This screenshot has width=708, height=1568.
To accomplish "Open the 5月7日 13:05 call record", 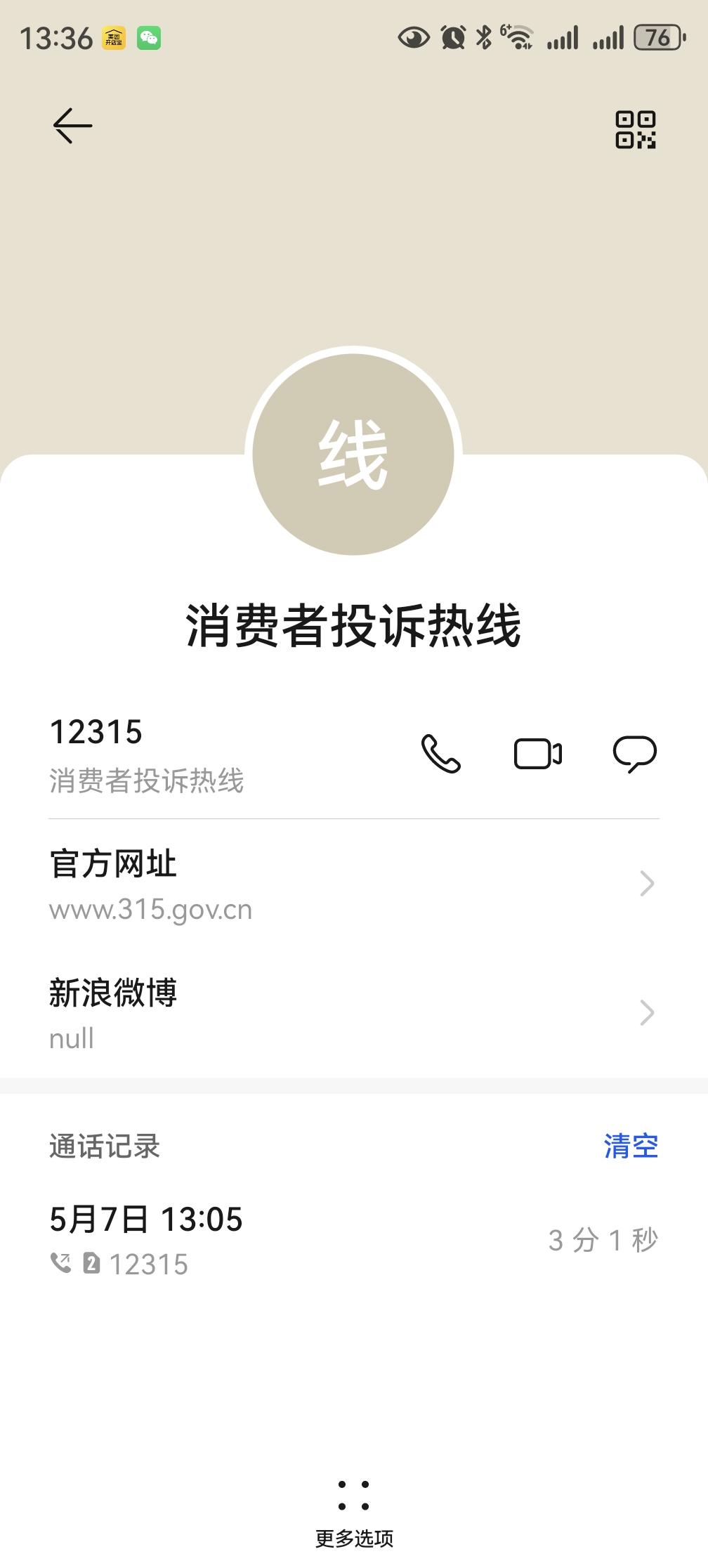I will (353, 1240).
